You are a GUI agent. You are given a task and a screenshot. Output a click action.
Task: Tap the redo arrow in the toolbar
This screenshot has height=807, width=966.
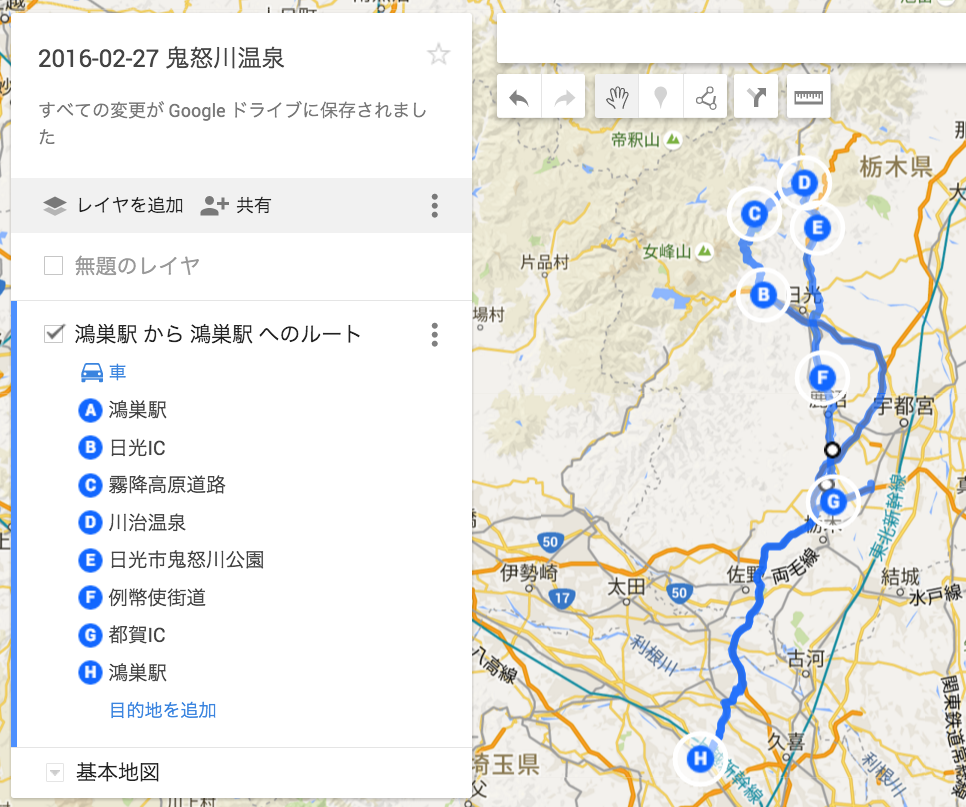pyautogui.click(x=565, y=98)
